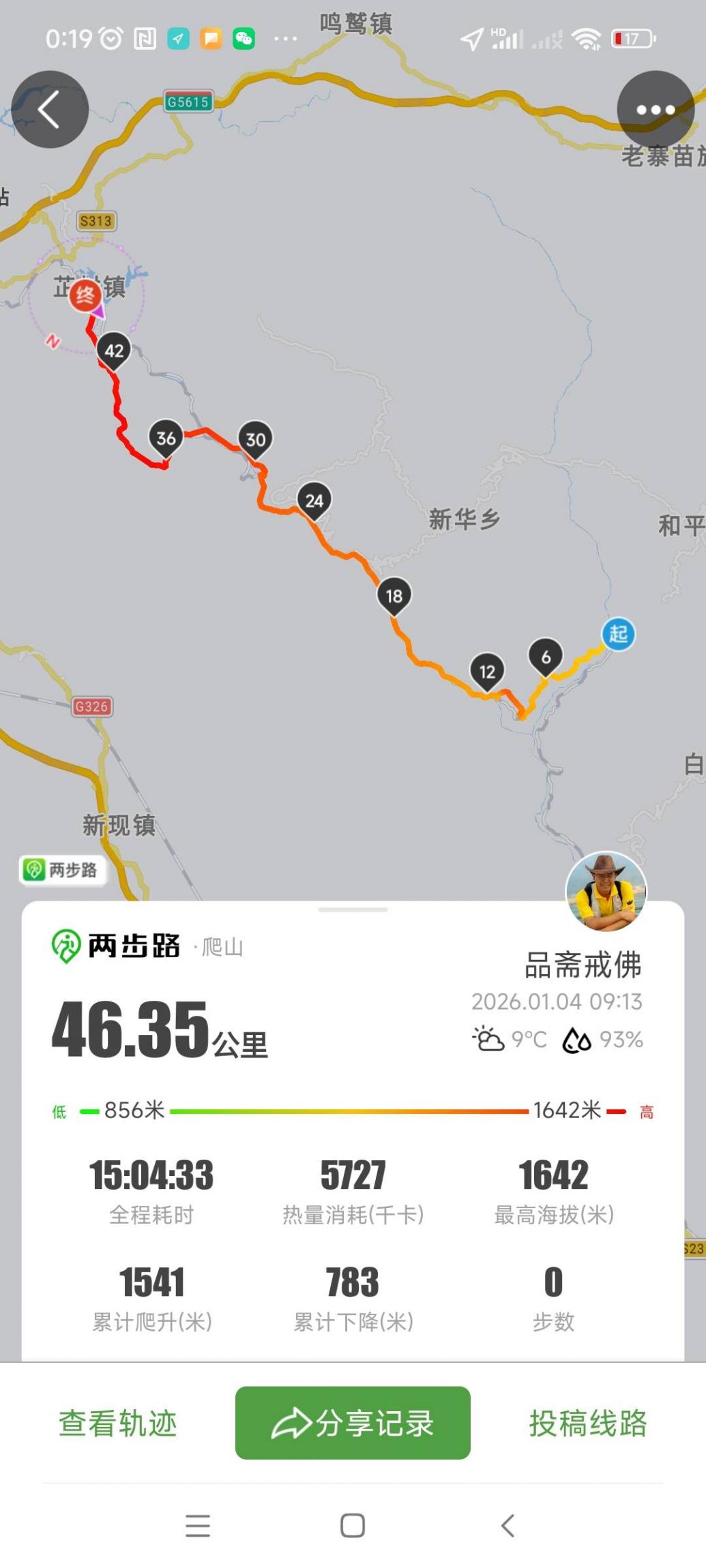The width and height of the screenshot is (706, 1568).
Task: Tap 查看轨迹 to view the track
Action: (x=117, y=1423)
